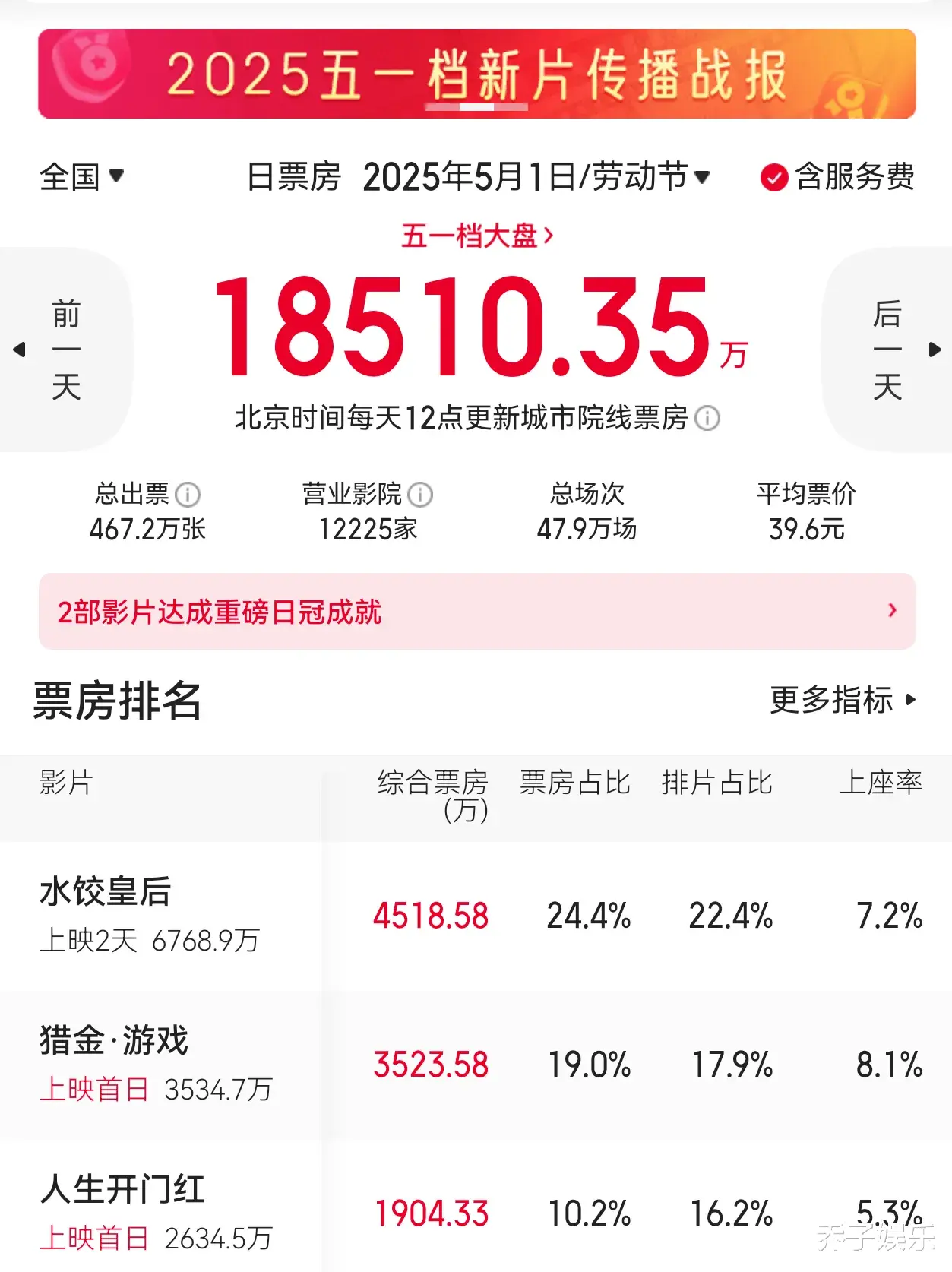Open the 五一档大盘 link
The image size is (952, 1272).
[476, 236]
